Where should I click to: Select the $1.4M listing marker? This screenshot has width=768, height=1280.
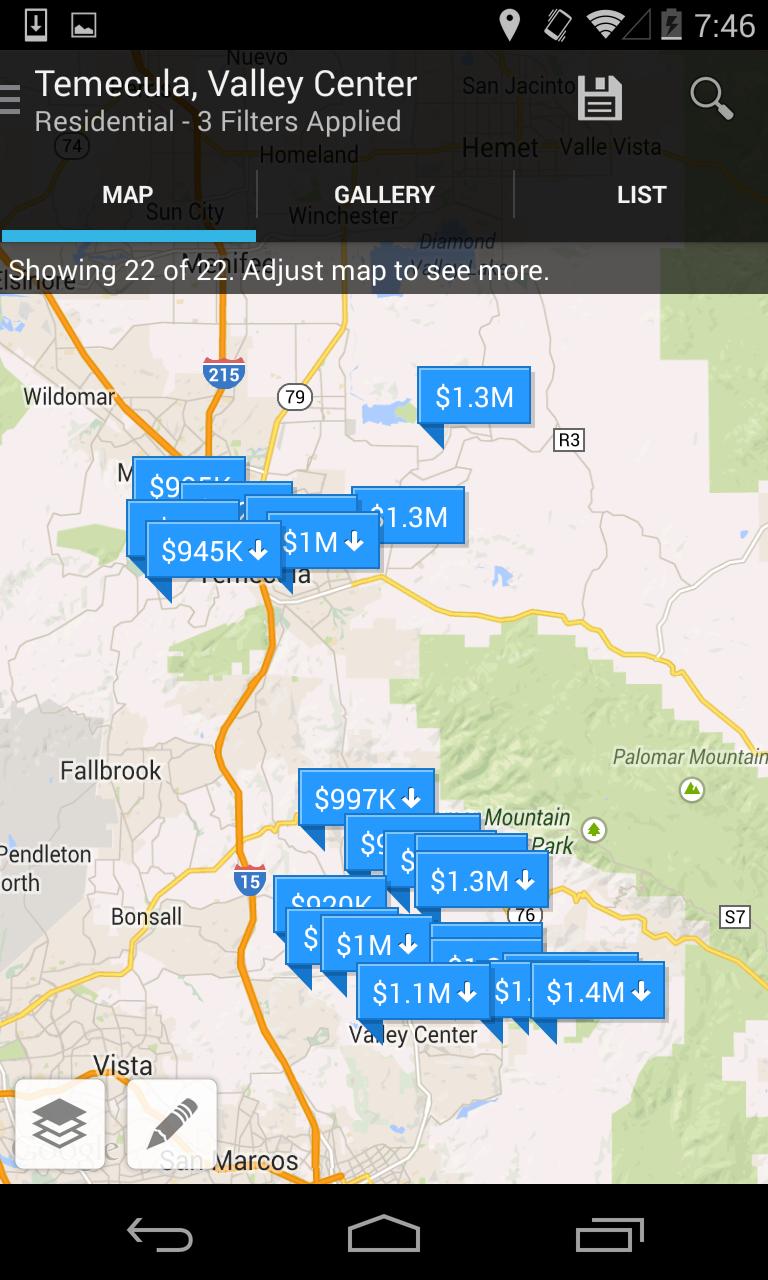[598, 991]
